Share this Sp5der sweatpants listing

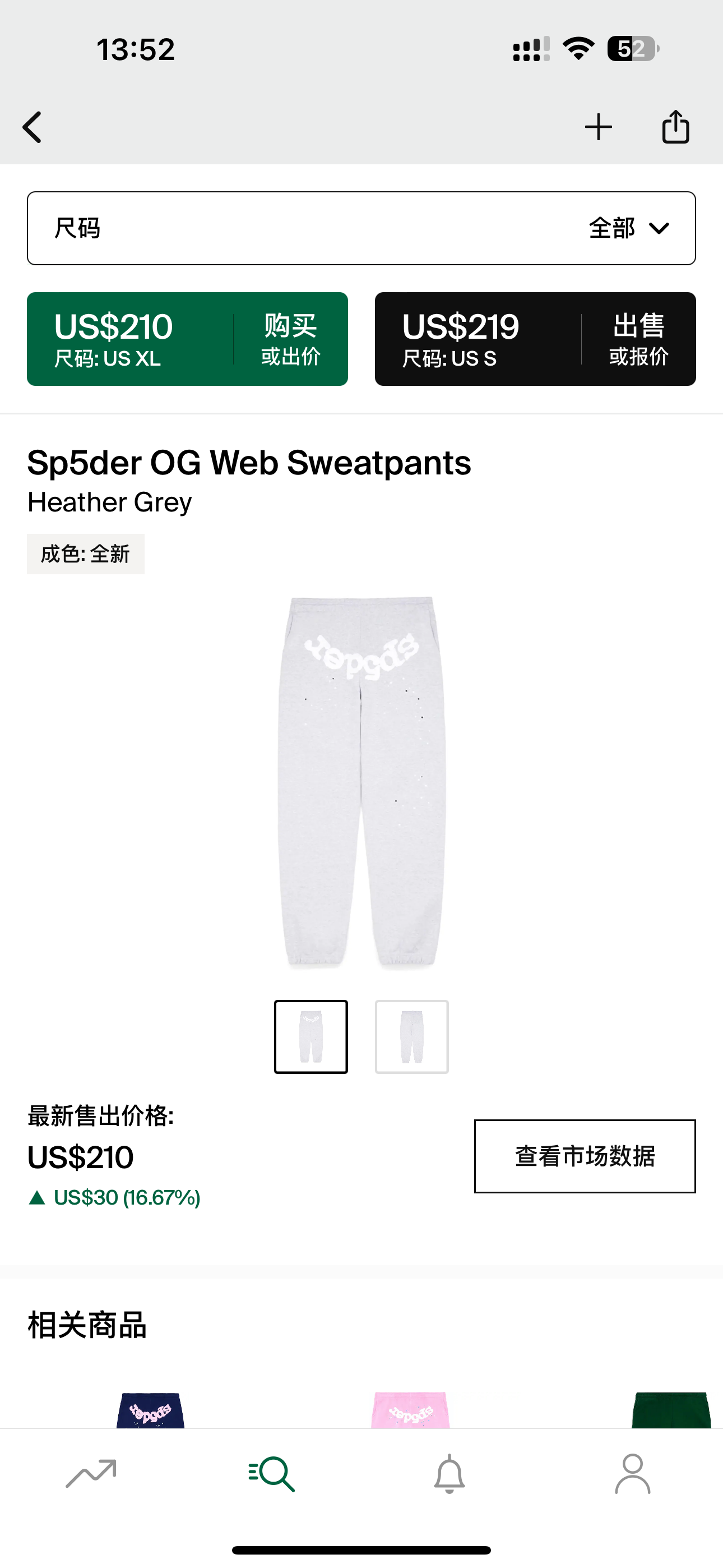coord(675,127)
